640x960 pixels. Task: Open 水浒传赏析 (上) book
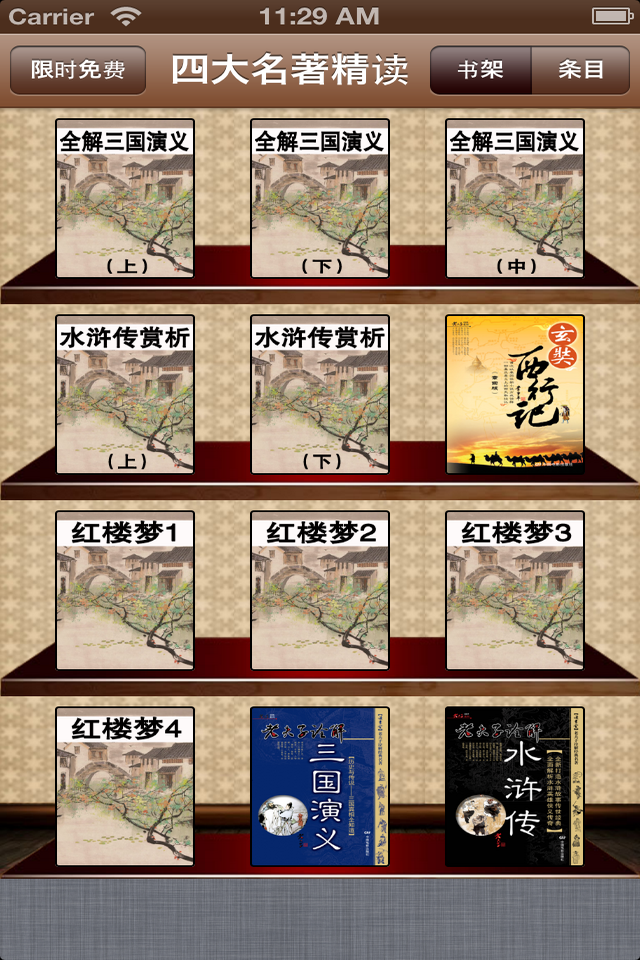click(x=125, y=395)
